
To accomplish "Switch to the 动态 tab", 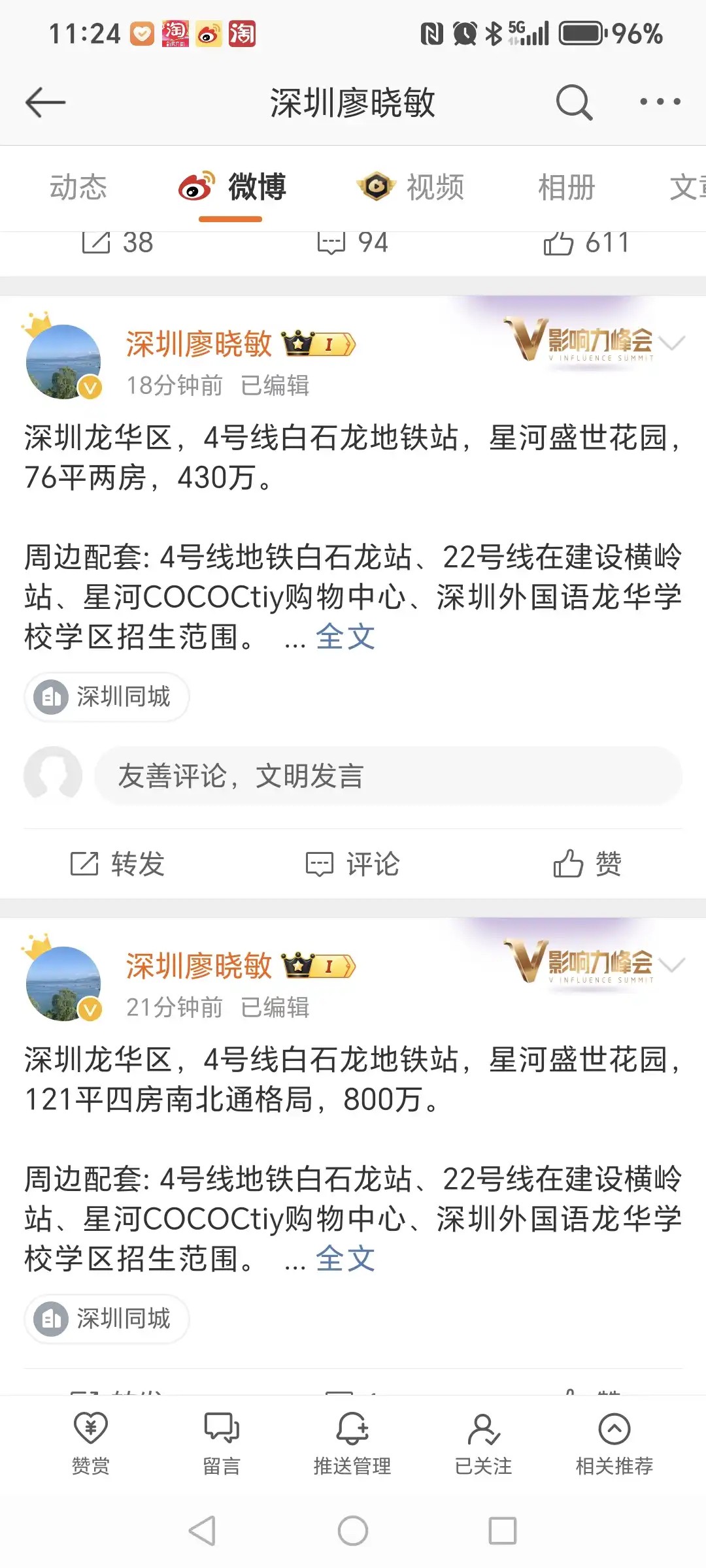I will pyautogui.click(x=78, y=188).
